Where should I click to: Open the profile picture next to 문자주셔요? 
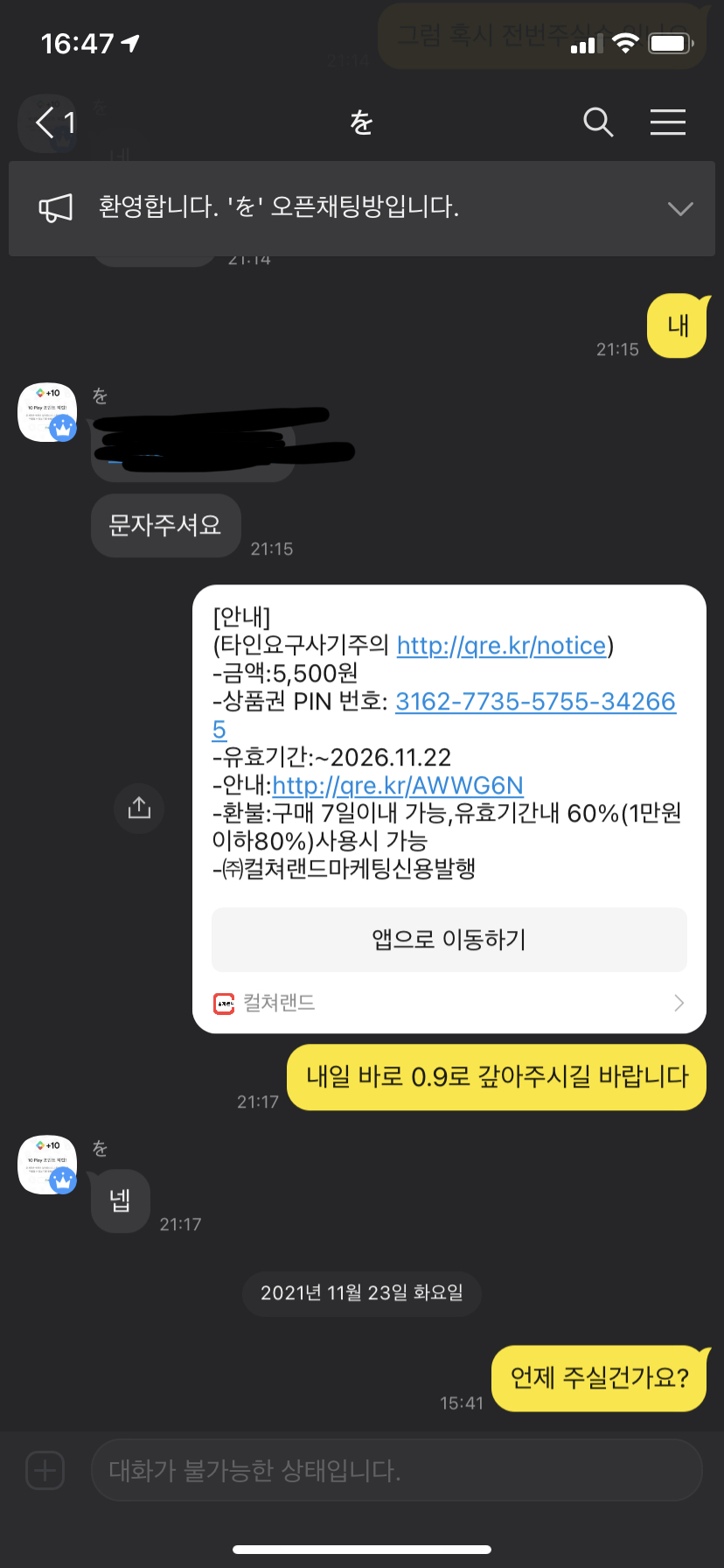[x=47, y=412]
